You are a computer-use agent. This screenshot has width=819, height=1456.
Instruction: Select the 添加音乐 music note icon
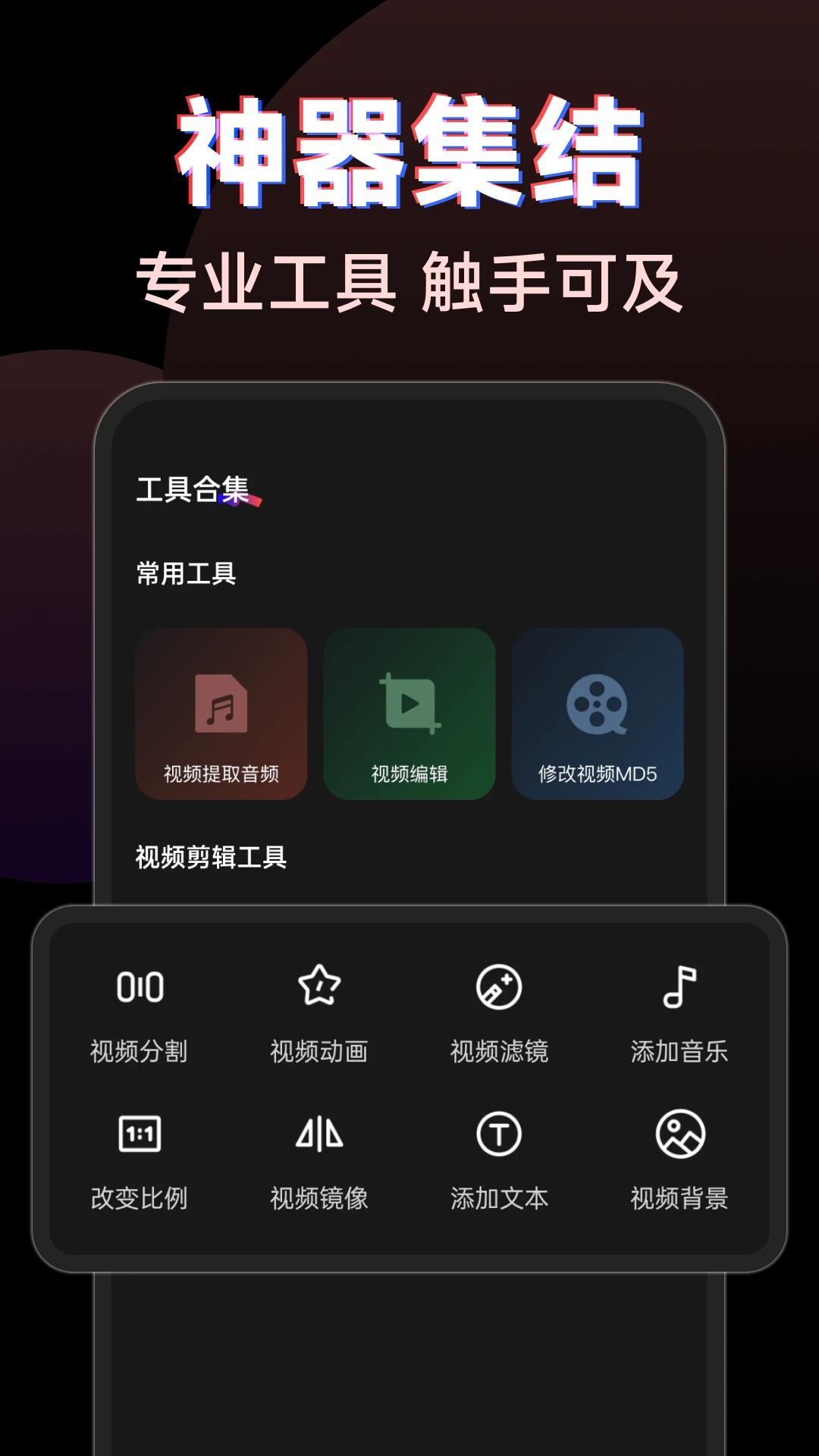(x=678, y=987)
